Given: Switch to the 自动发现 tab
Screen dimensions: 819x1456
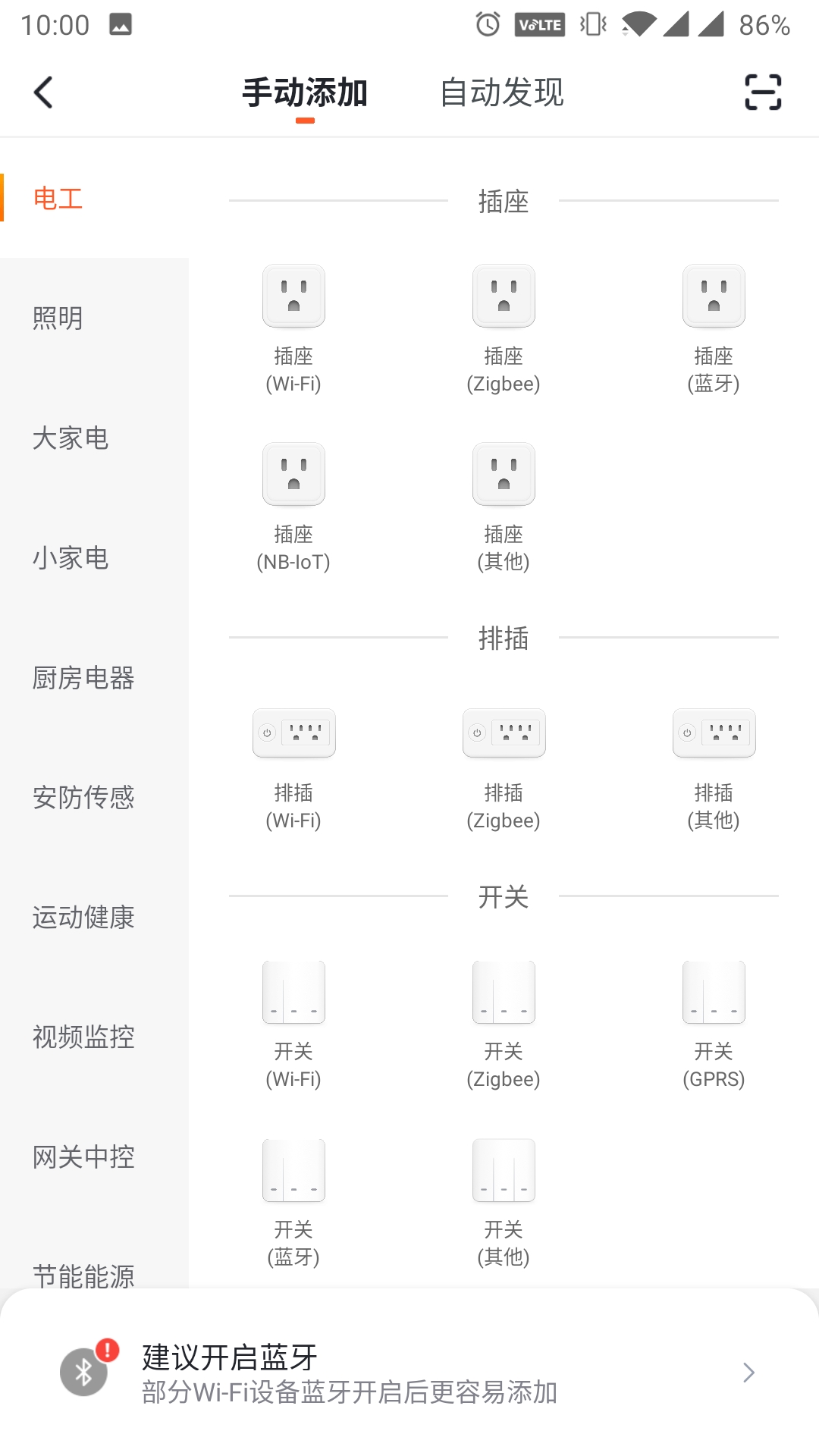Looking at the screenshot, I should click(502, 93).
